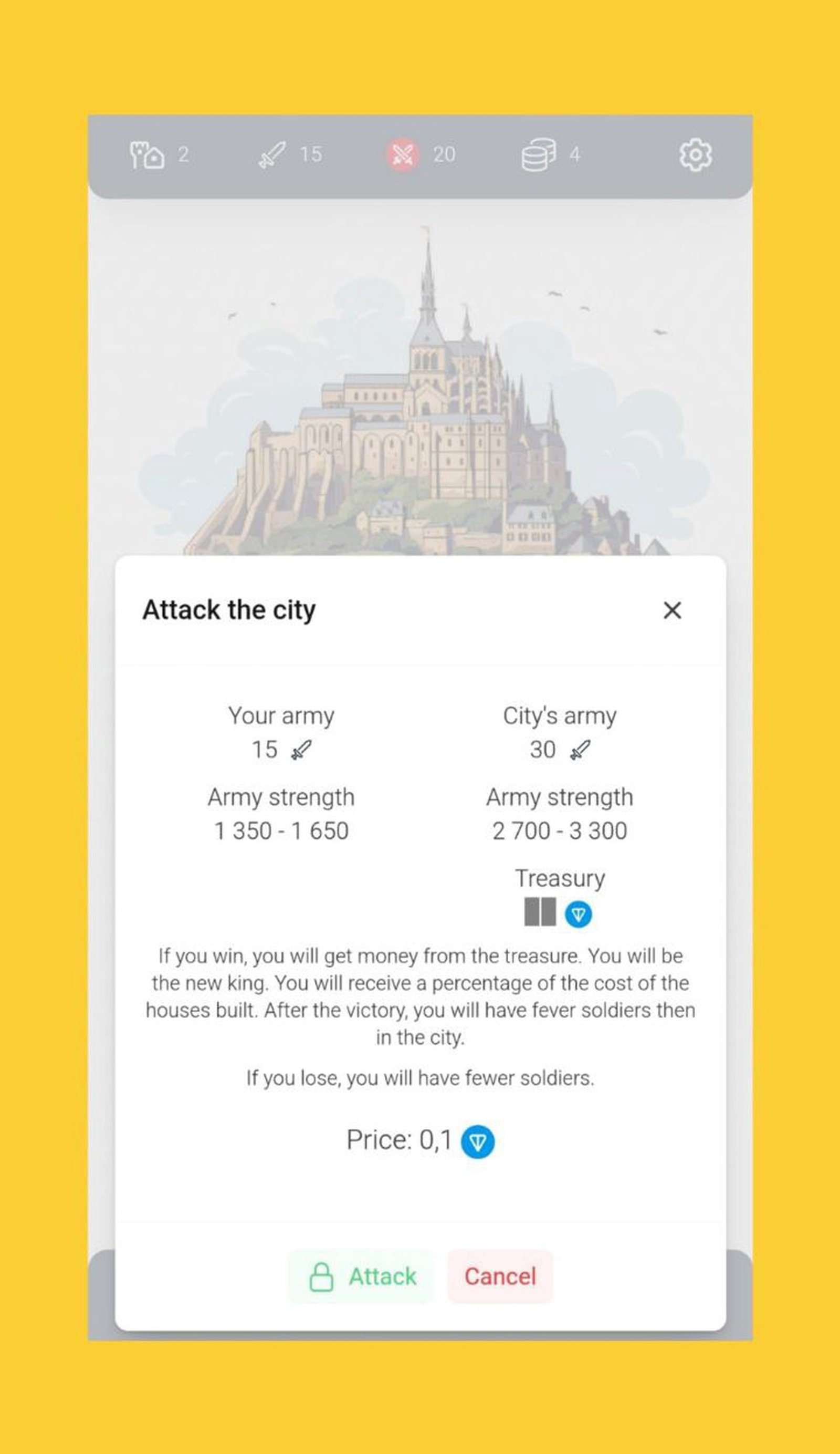Click the lock icon on the Attack button
Image resolution: width=840 pixels, height=1454 pixels.
(x=322, y=1277)
